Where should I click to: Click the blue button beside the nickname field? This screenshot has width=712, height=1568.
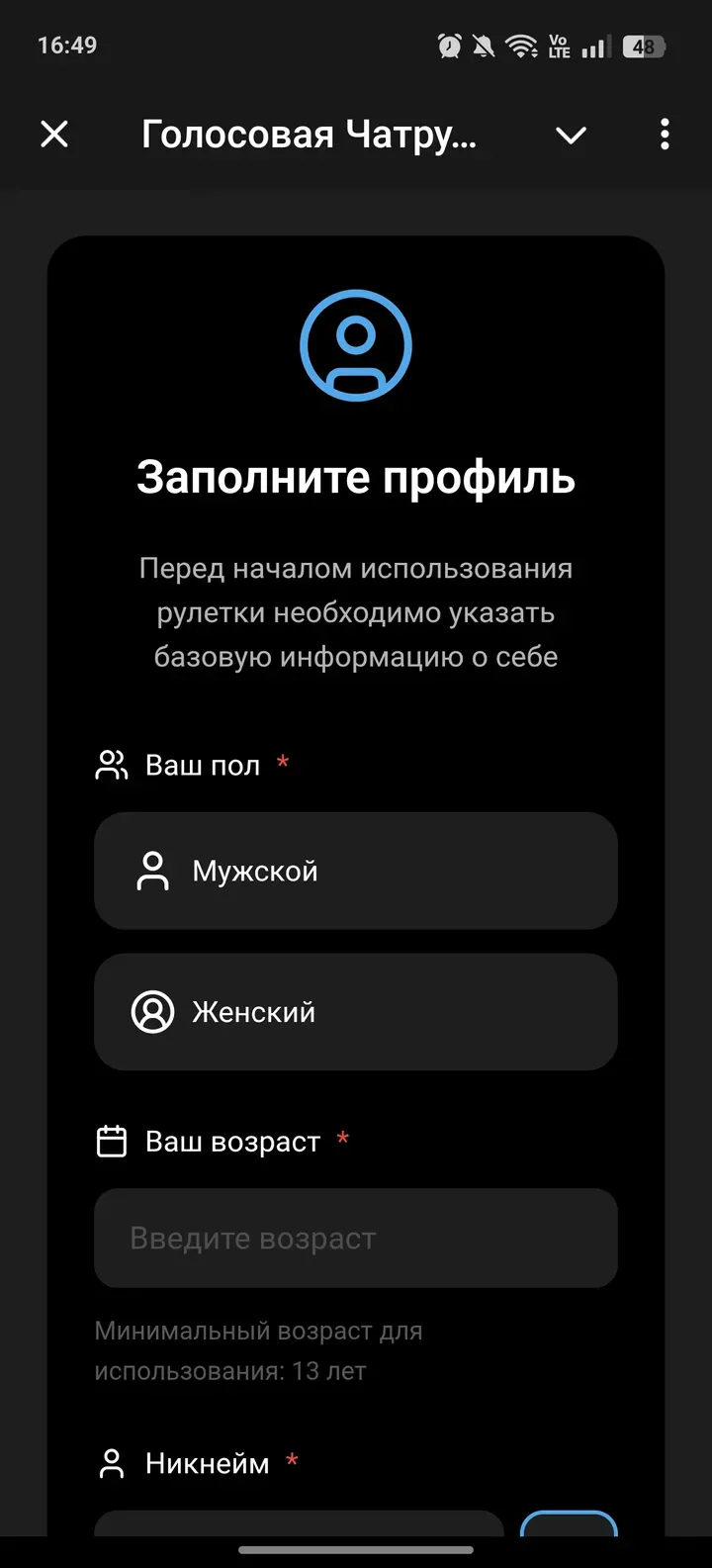(x=569, y=1536)
